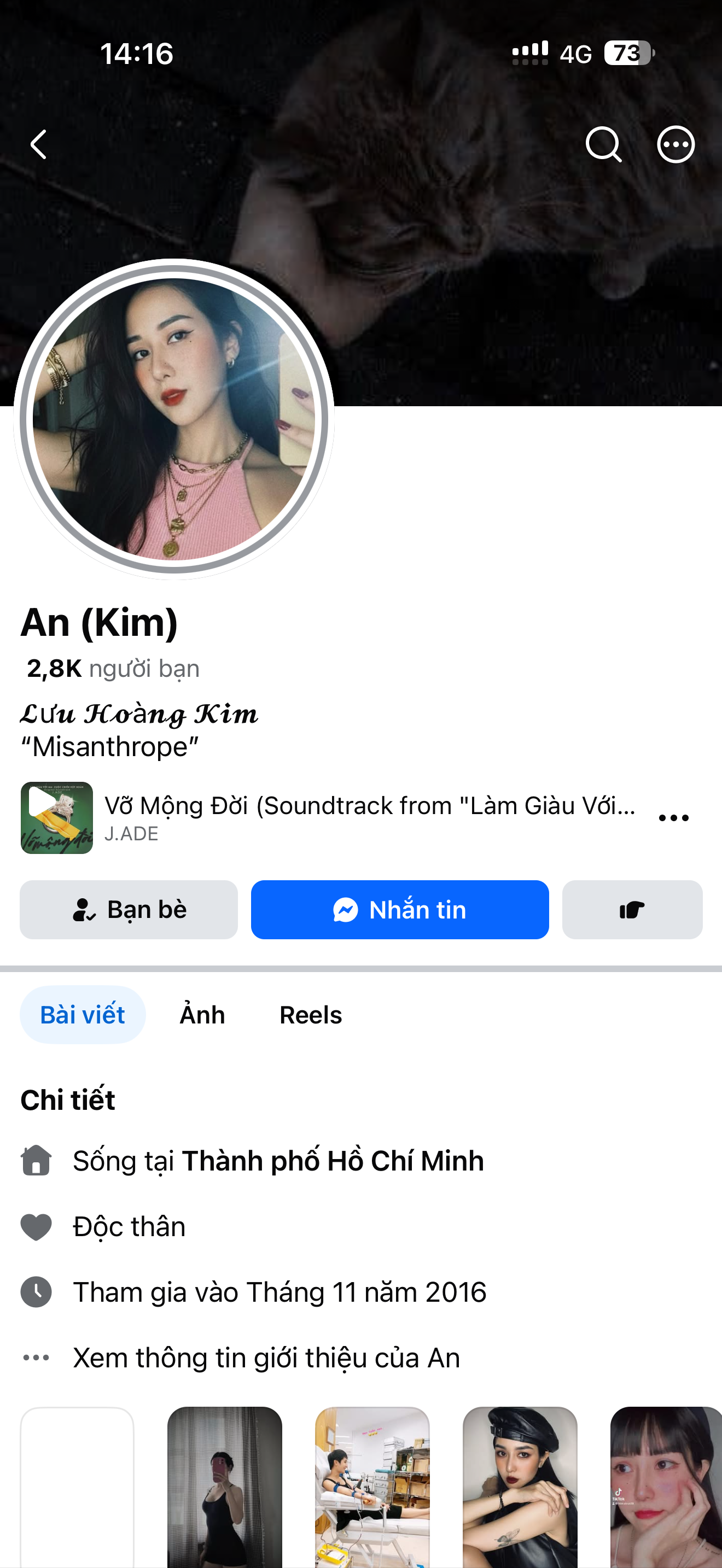Viewport: 722px width, 1568px height.
Task: Open options for the featured song
Action: (x=673, y=818)
